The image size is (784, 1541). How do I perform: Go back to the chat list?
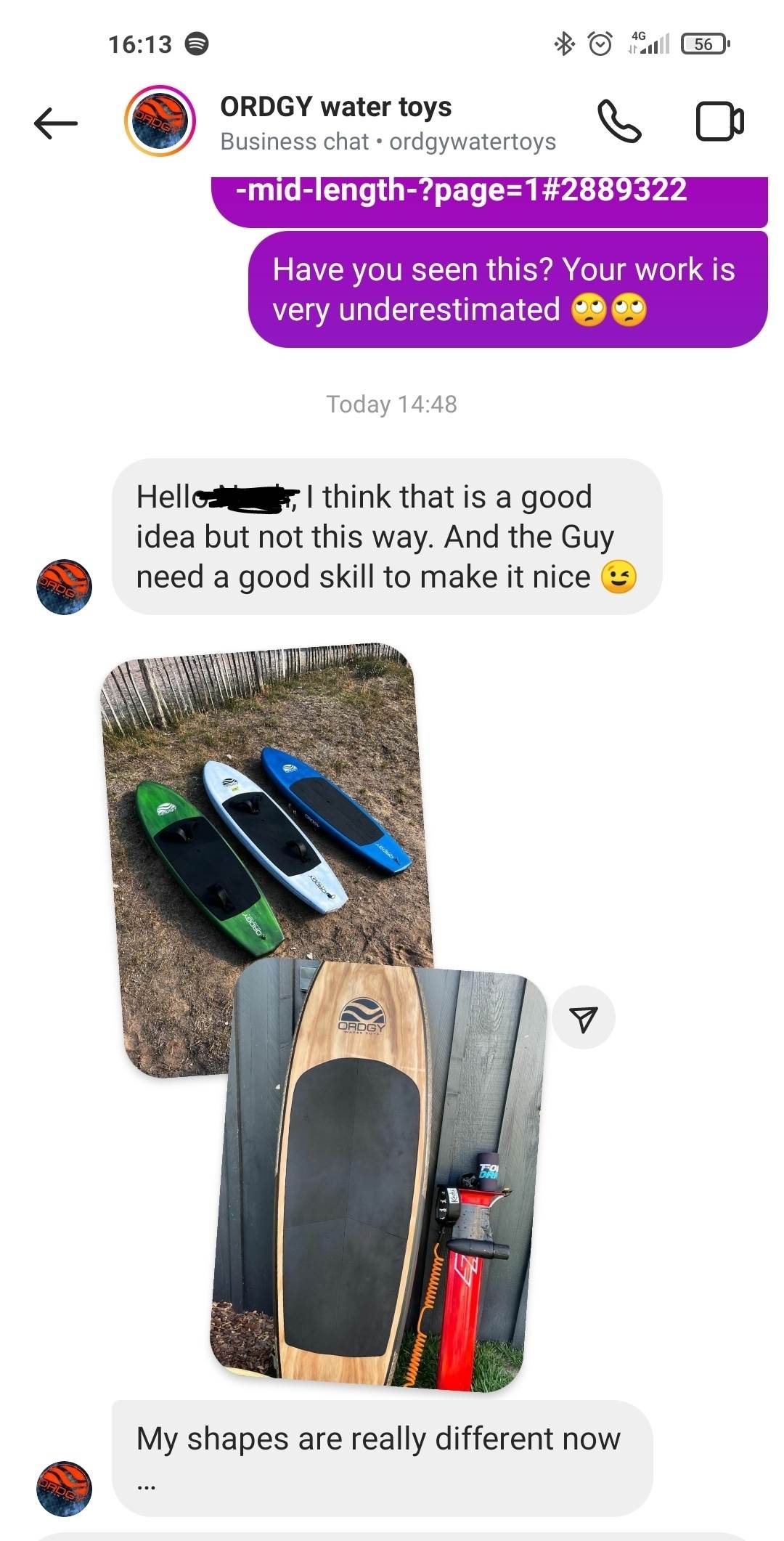click(56, 123)
